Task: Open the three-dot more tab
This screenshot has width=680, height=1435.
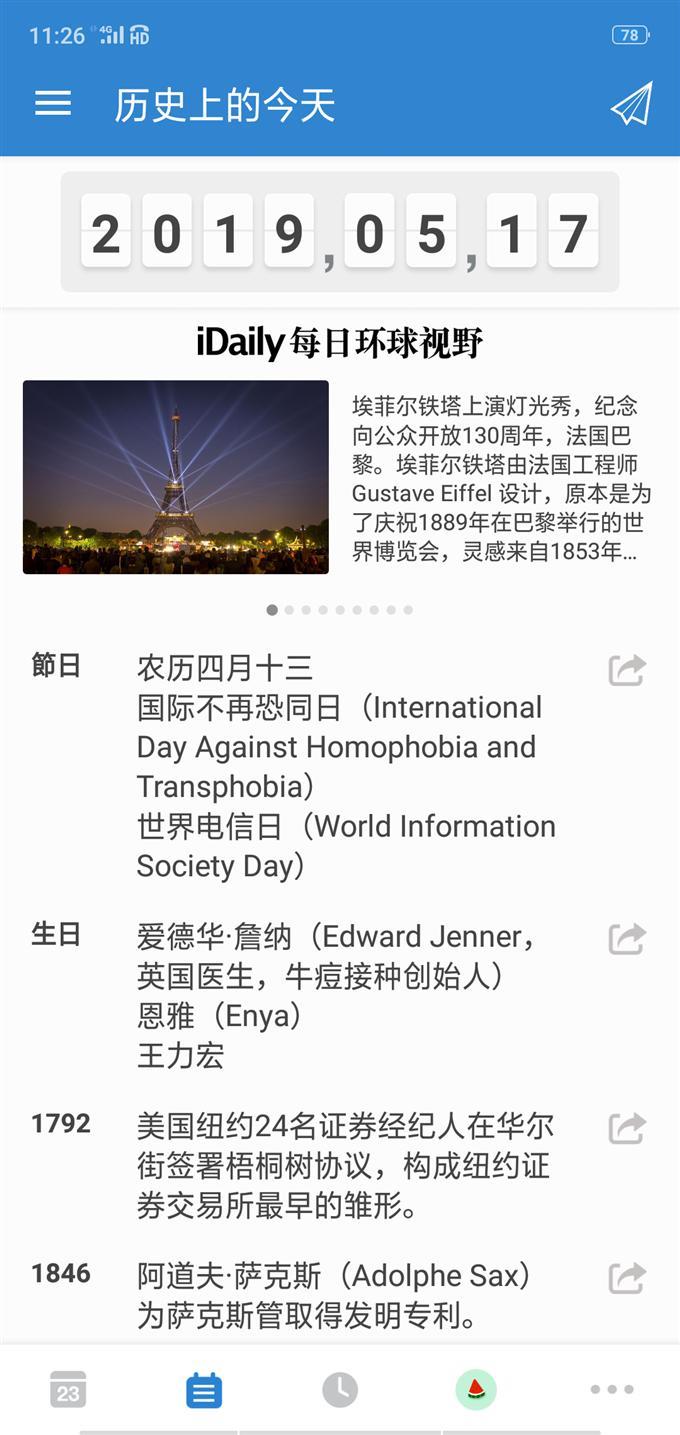Action: coord(612,1390)
